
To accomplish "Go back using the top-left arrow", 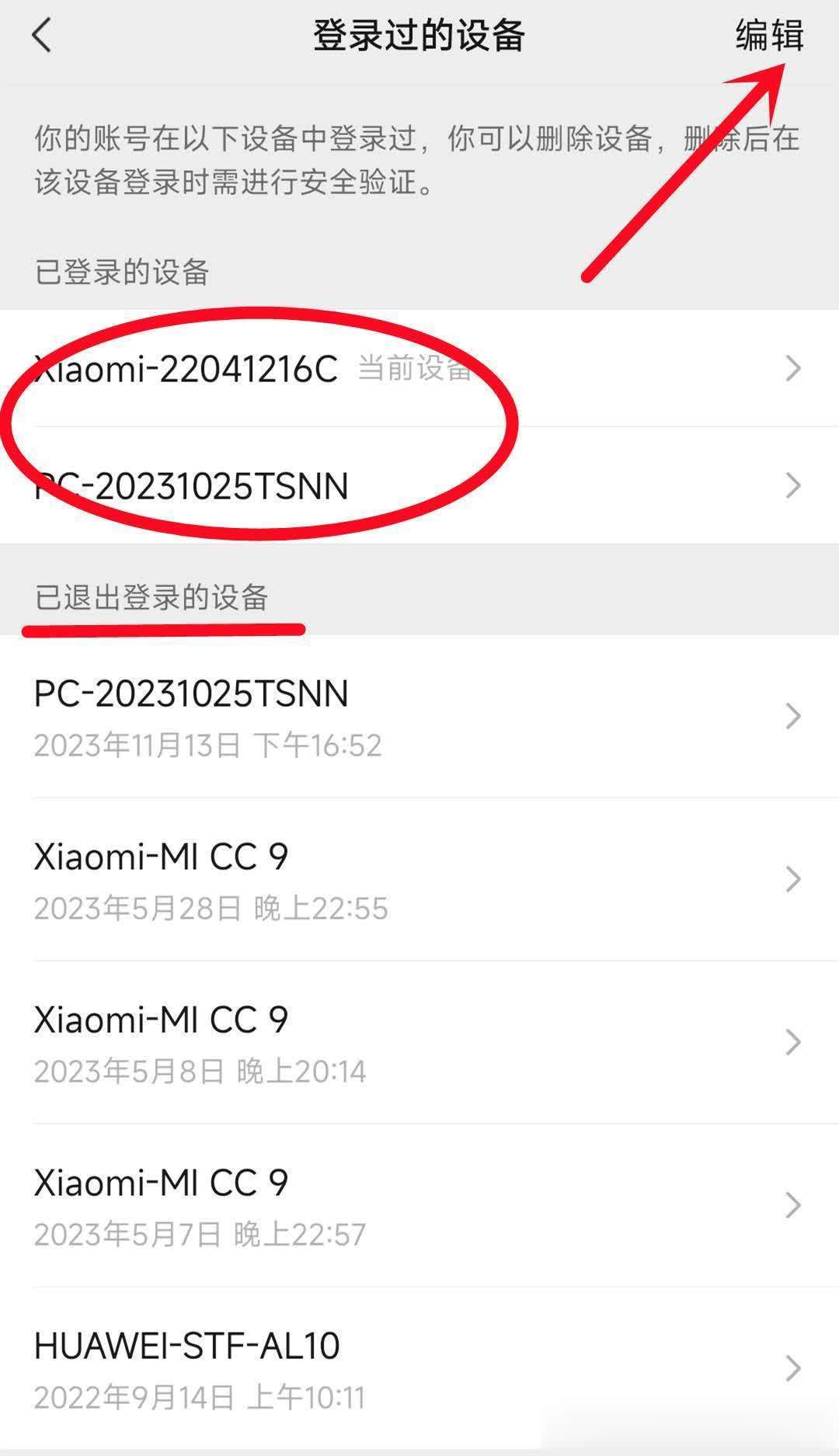I will [x=42, y=36].
